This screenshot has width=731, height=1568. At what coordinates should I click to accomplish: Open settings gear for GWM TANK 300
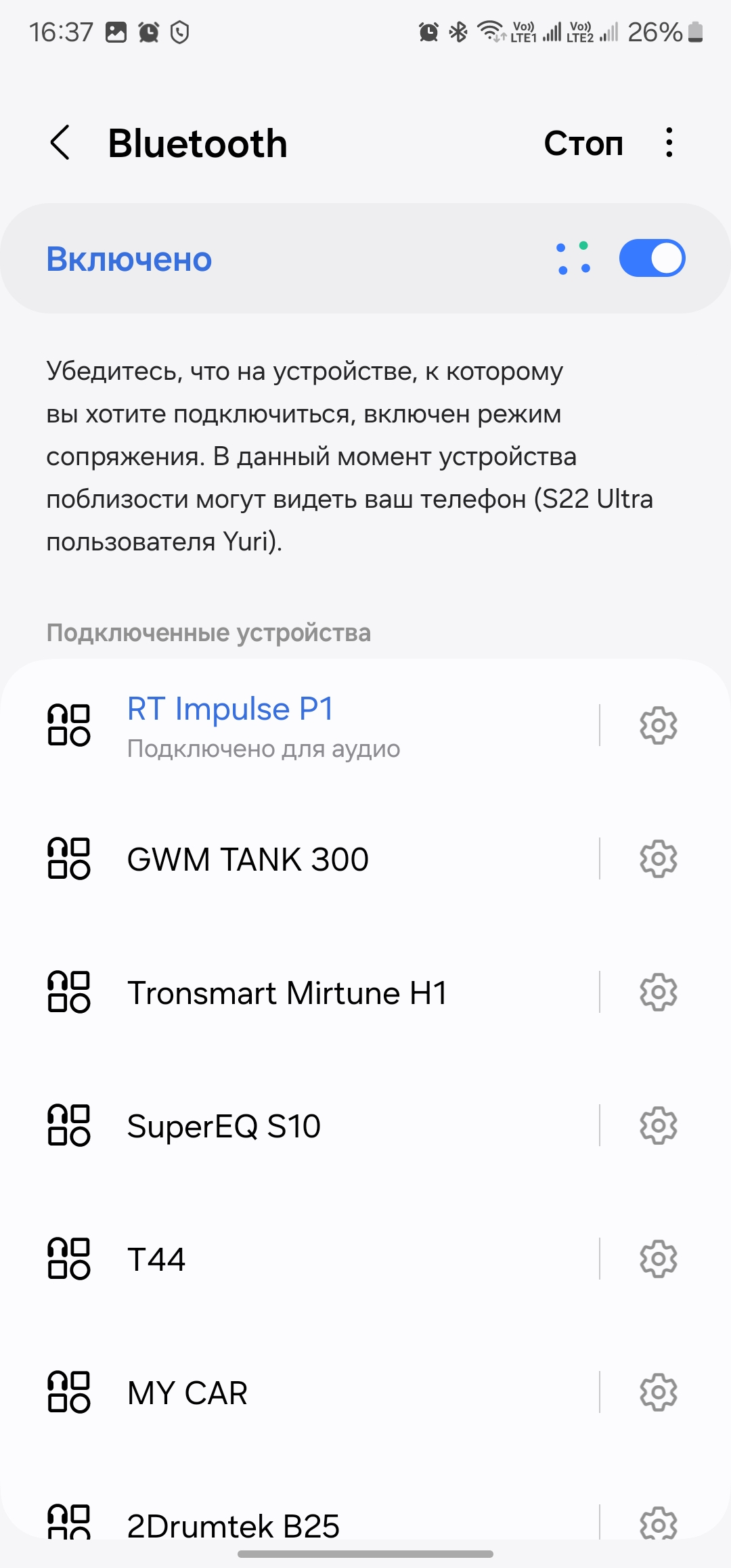pos(658,859)
